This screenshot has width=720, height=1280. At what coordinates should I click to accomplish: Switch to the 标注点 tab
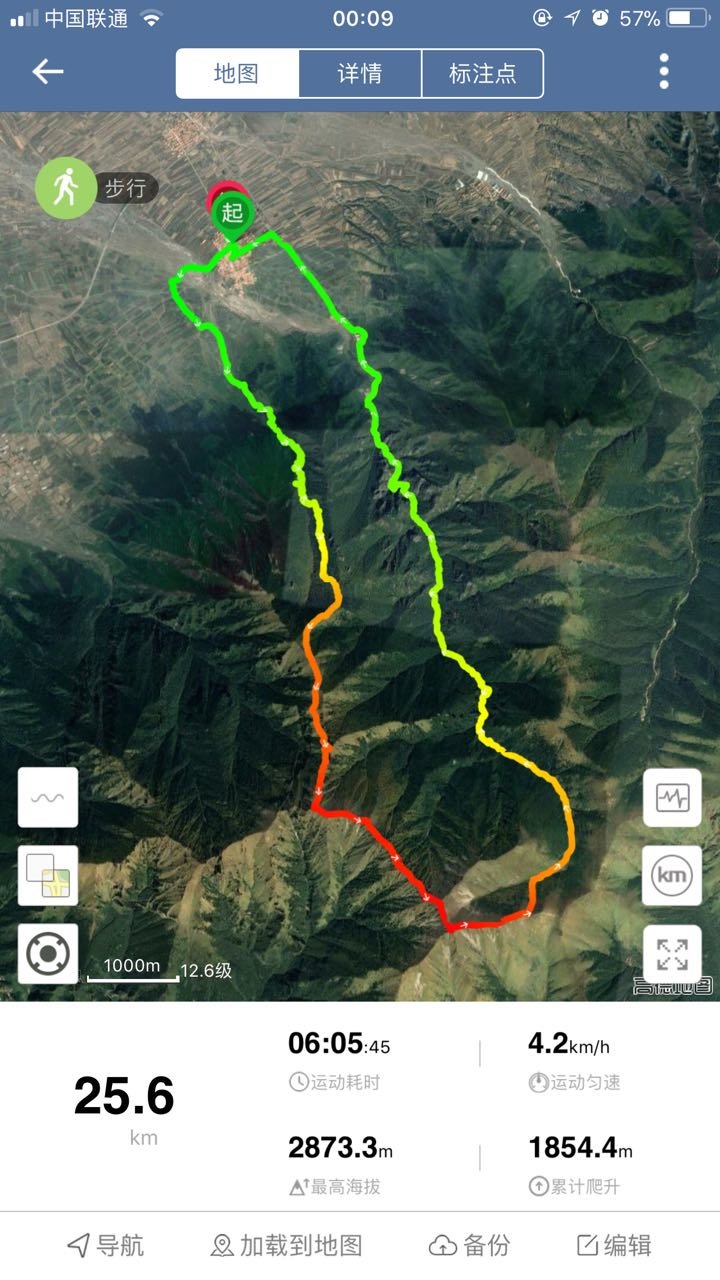(482, 73)
